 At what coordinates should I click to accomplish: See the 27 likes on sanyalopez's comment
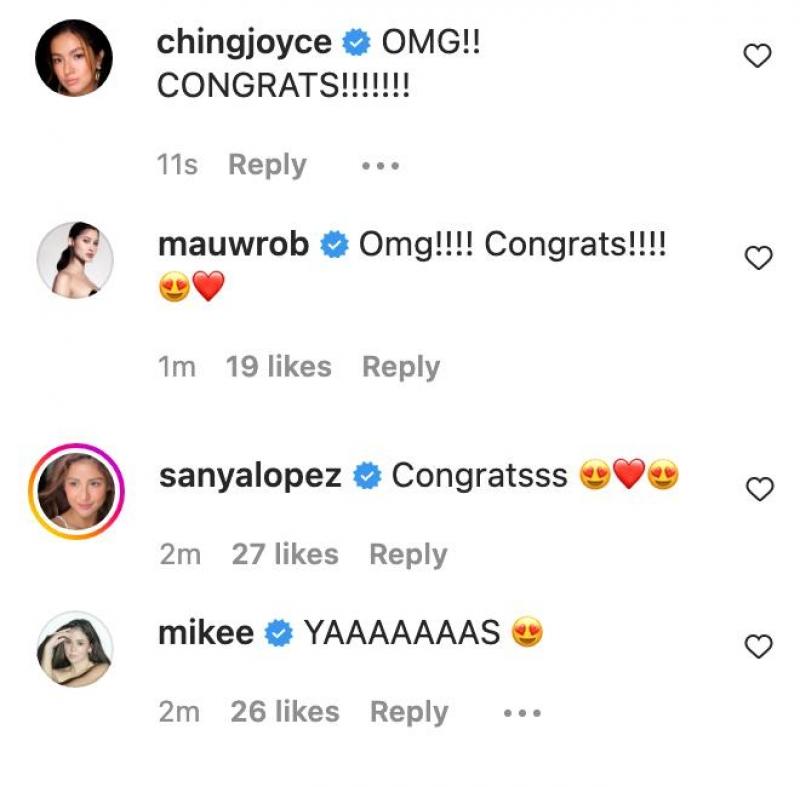[x=284, y=554]
